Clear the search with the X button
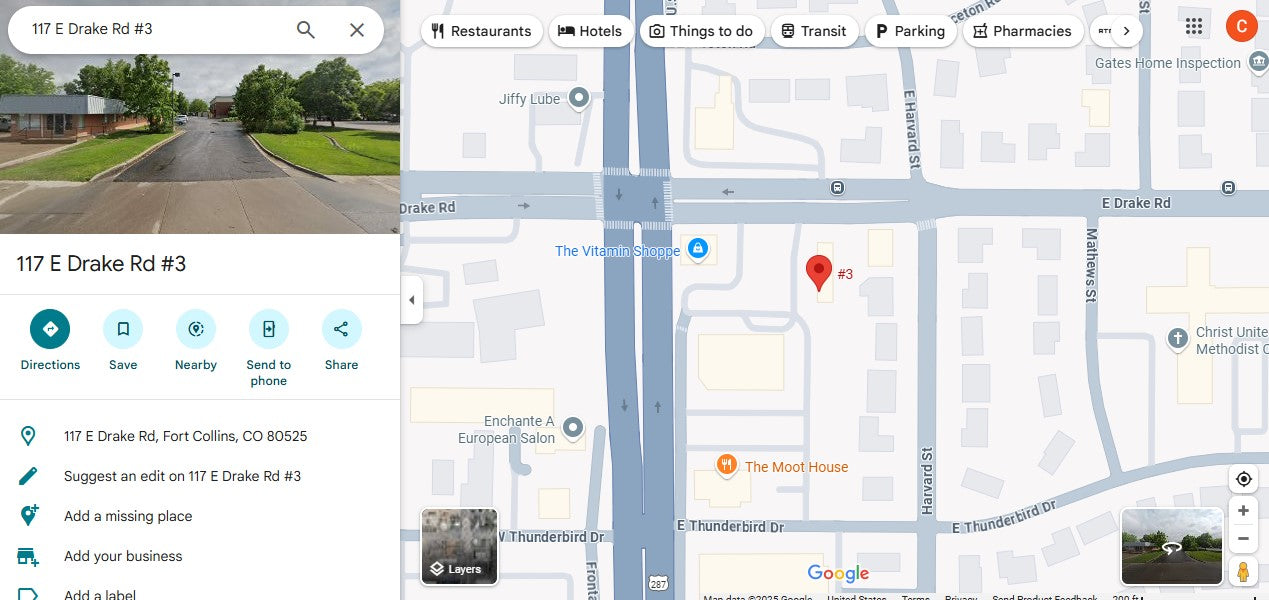The width and height of the screenshot is (1269, 600). pos(357,30)
